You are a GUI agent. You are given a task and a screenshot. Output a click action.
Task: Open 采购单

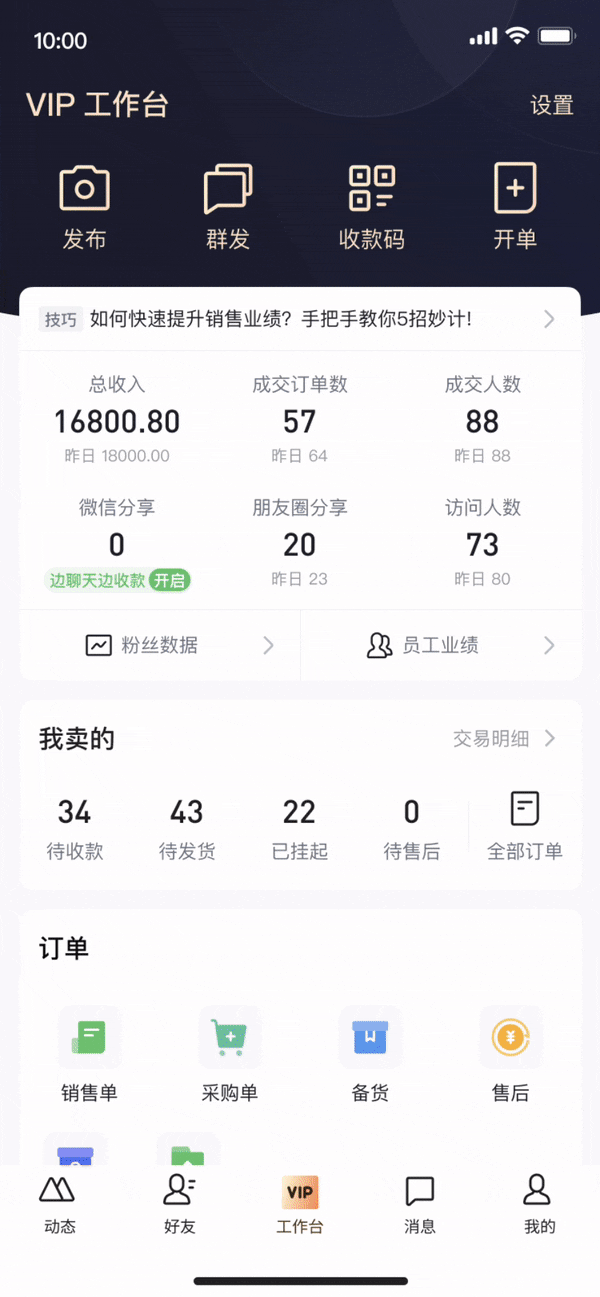tap(230, 1054)
